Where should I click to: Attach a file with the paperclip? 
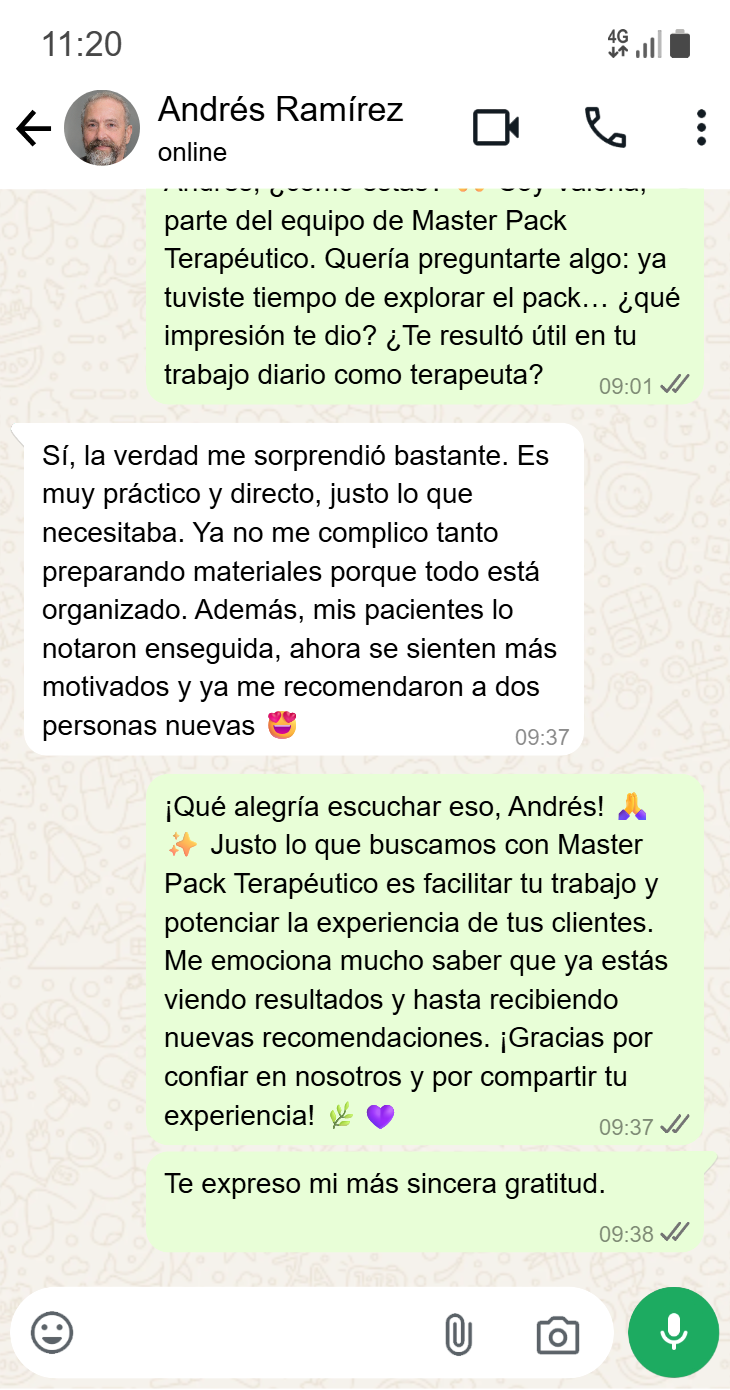pos(457,1335)
